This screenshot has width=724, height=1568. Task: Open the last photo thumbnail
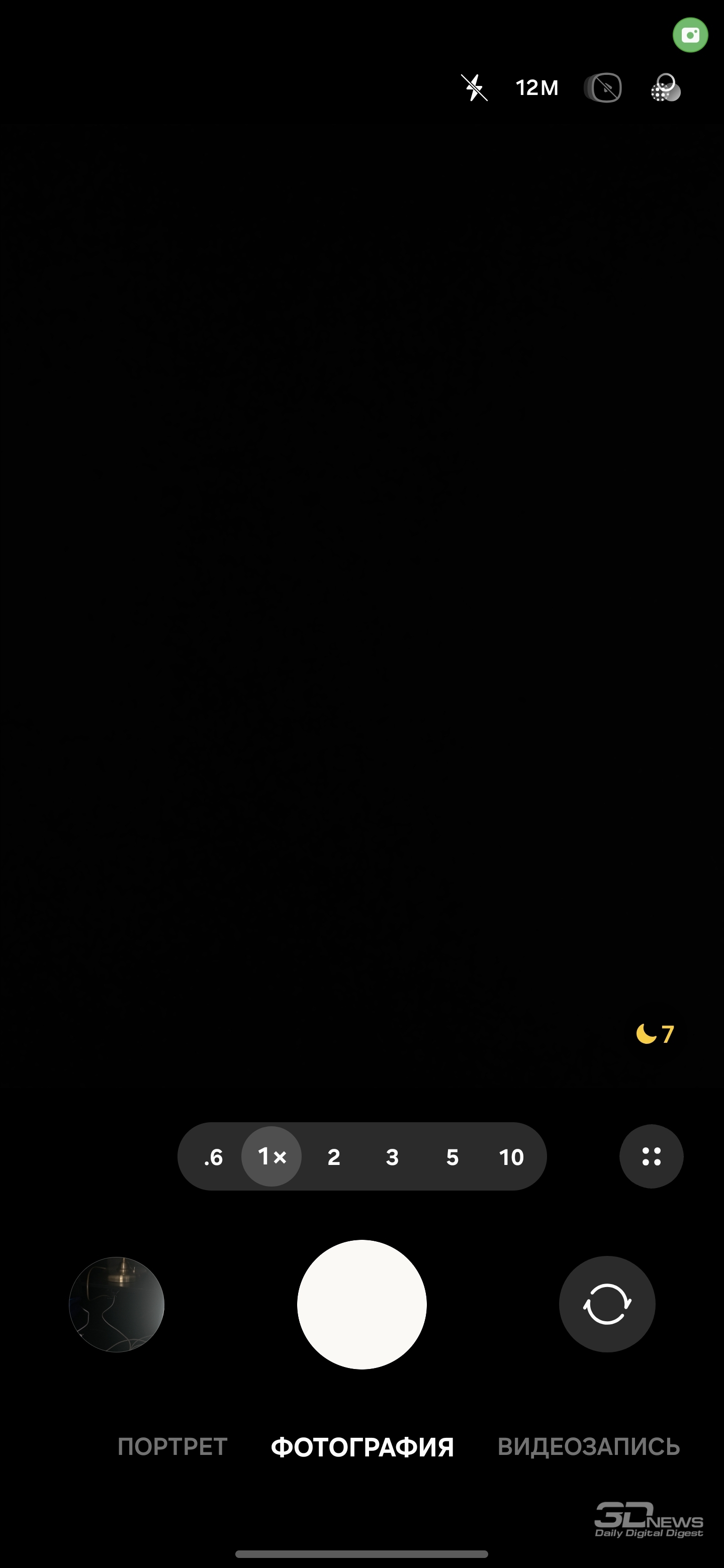117,1305
